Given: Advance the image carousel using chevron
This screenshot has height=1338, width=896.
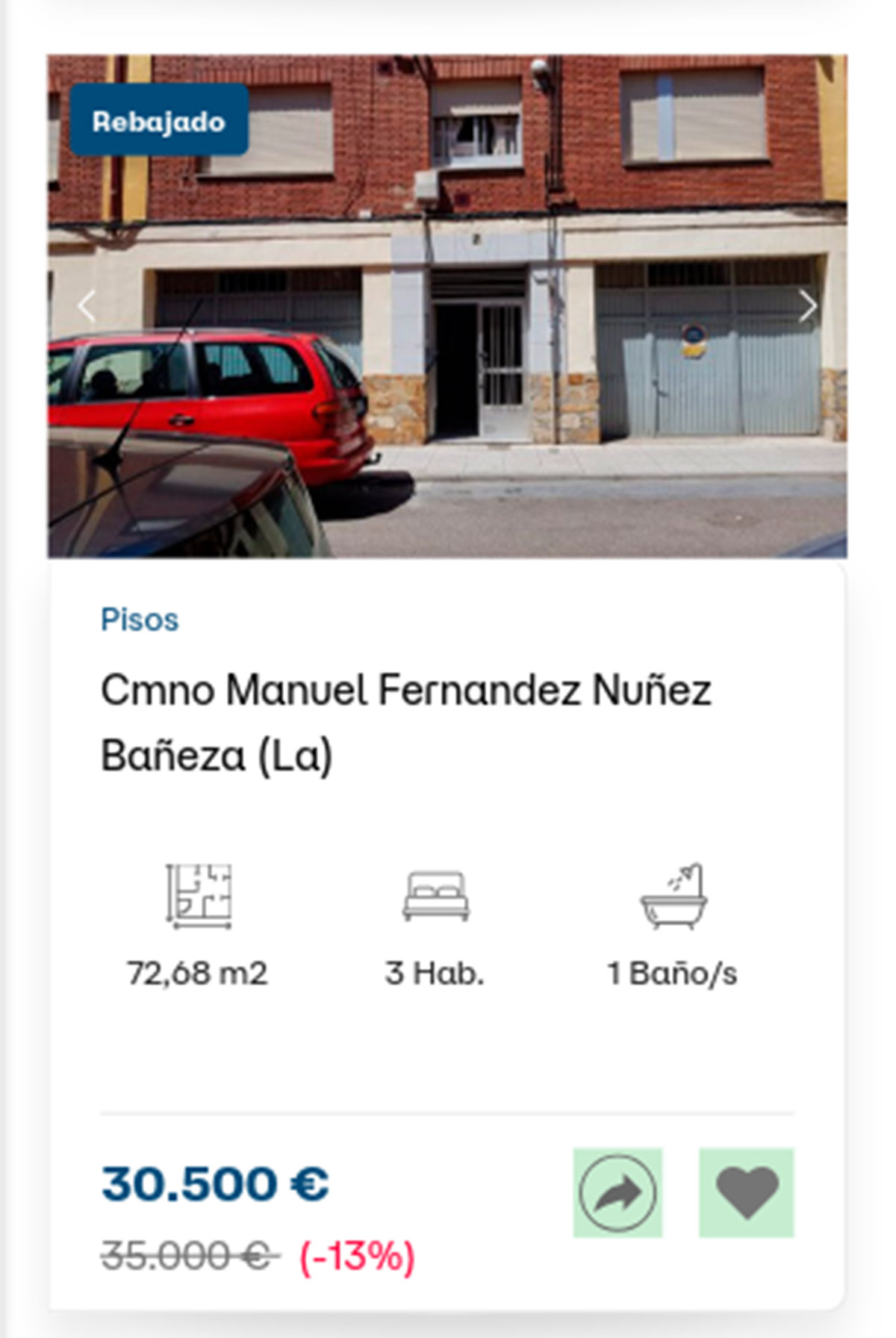Looking at the screenshot, I should point(809,306).
